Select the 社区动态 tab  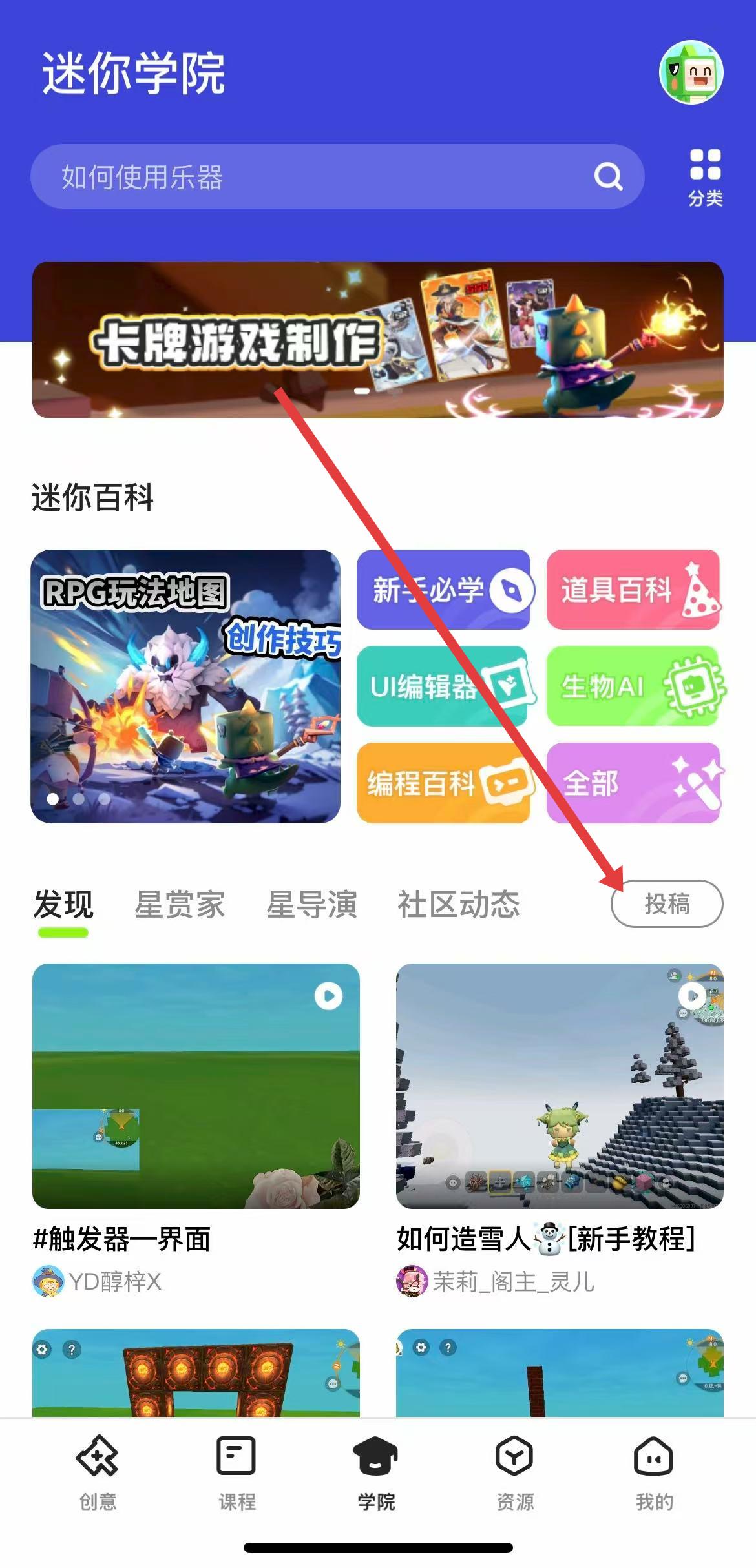(x=458, y=904)
